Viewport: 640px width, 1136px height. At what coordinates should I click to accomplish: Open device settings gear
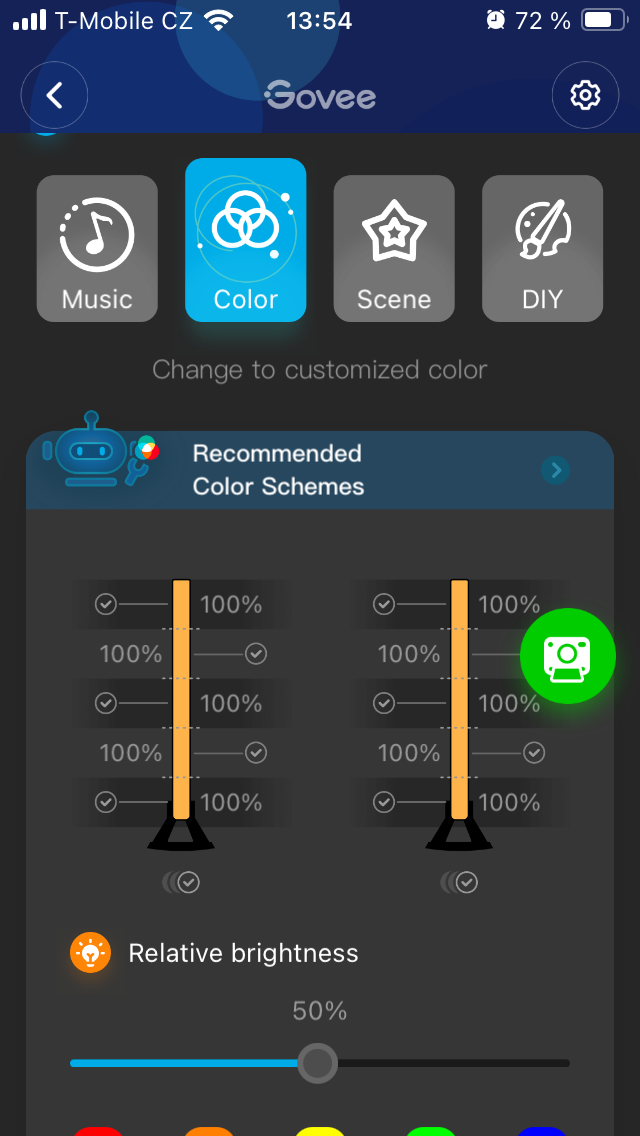click(585, 95)
